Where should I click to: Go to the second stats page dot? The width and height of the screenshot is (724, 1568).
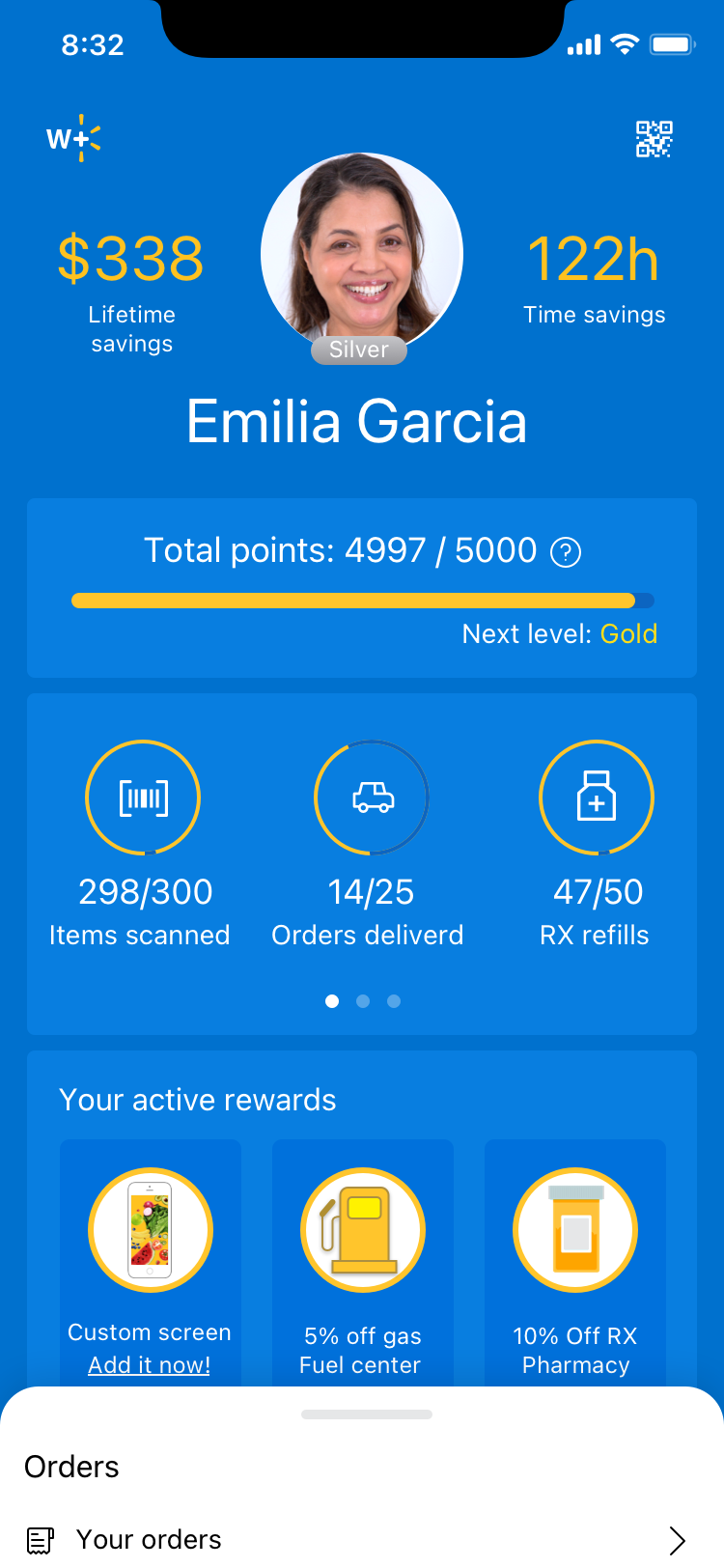coord(363,1001)
